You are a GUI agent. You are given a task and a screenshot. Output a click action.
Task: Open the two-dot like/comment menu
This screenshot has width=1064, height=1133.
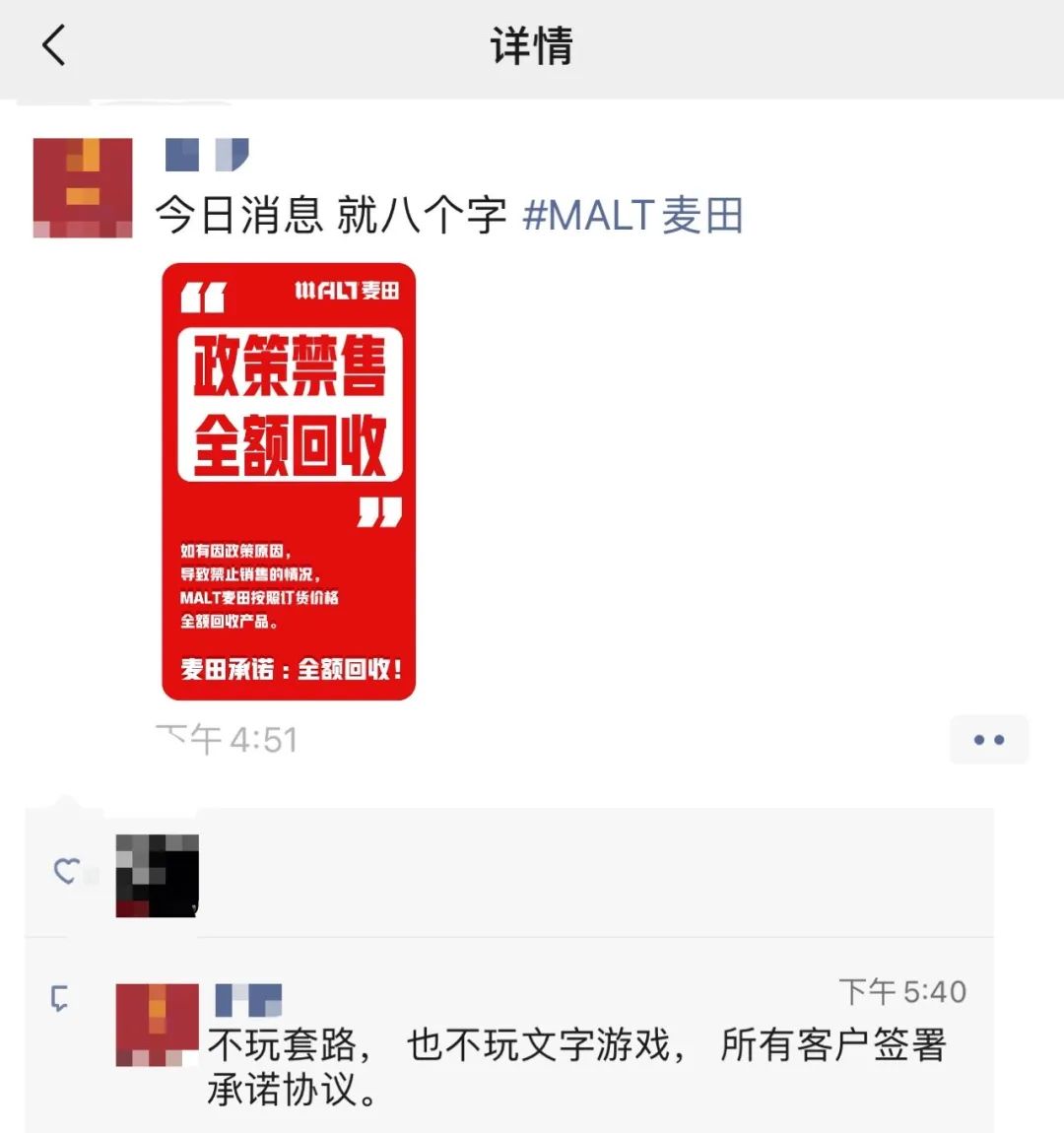tap(988, 739)
